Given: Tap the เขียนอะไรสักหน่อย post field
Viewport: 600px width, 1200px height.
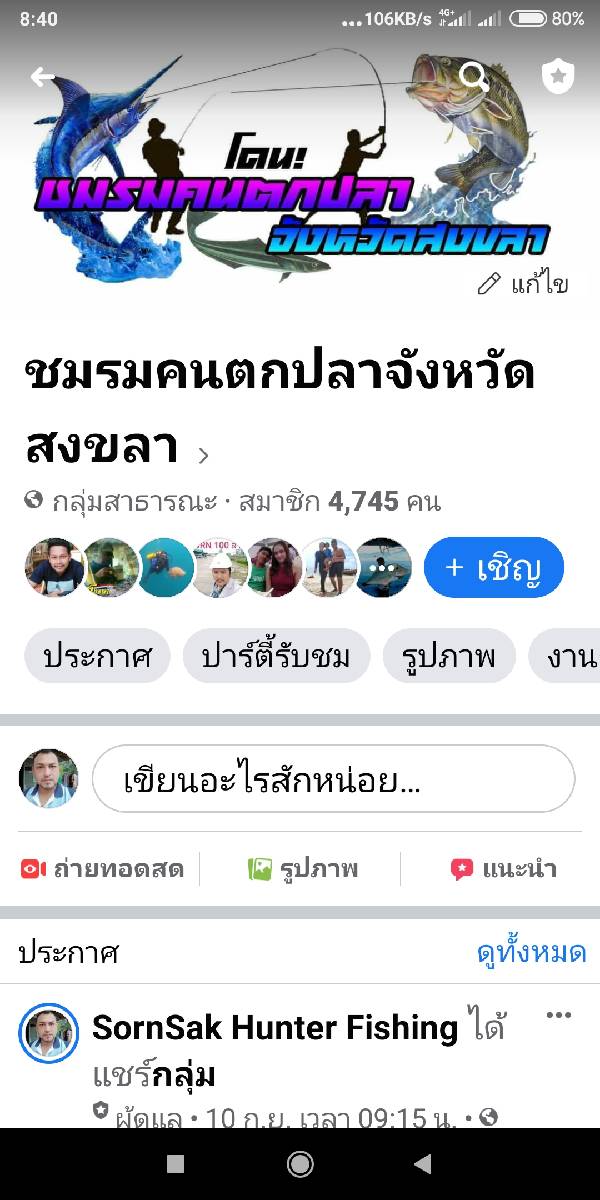Looking at the screenshot, I should pos(333,779).
